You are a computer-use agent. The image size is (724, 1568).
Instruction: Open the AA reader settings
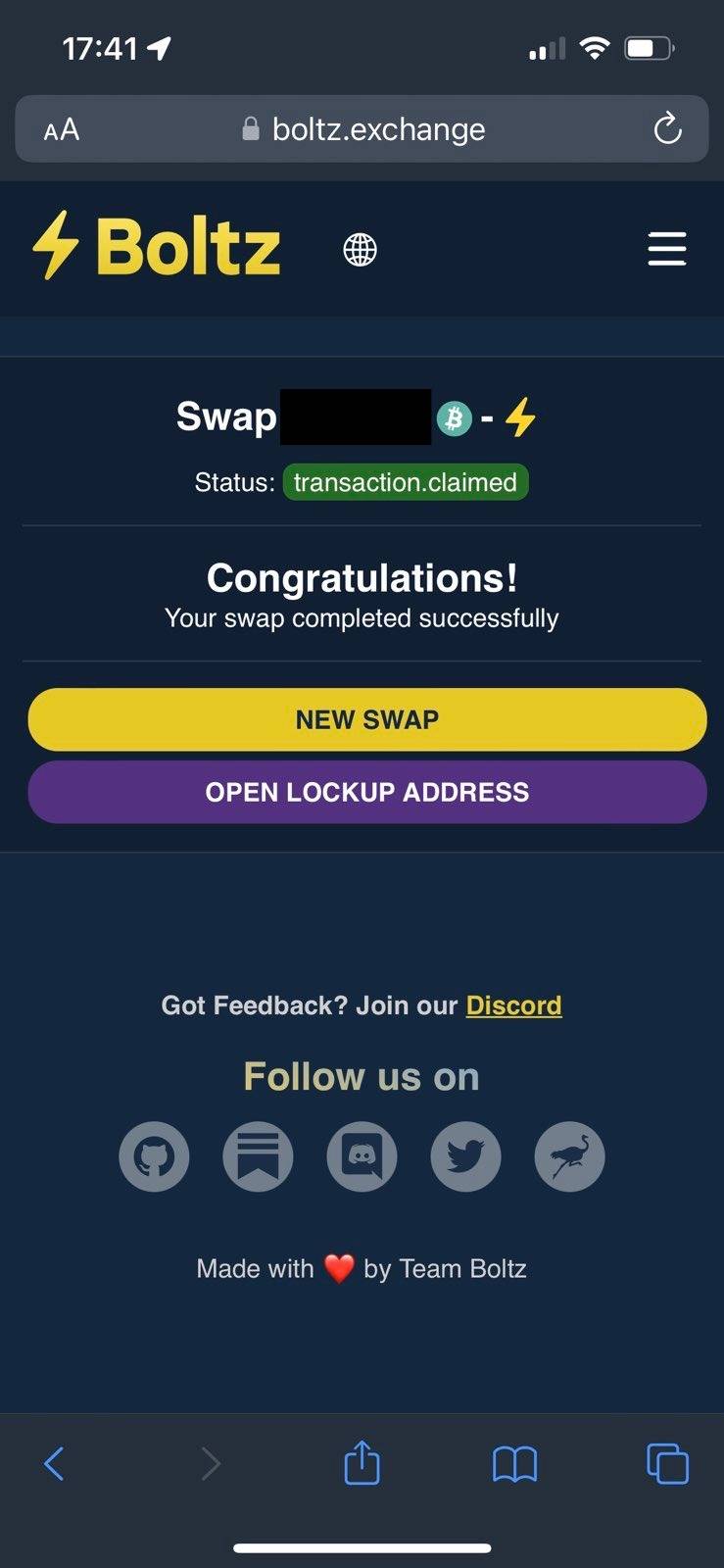click(x=61, y=129)
